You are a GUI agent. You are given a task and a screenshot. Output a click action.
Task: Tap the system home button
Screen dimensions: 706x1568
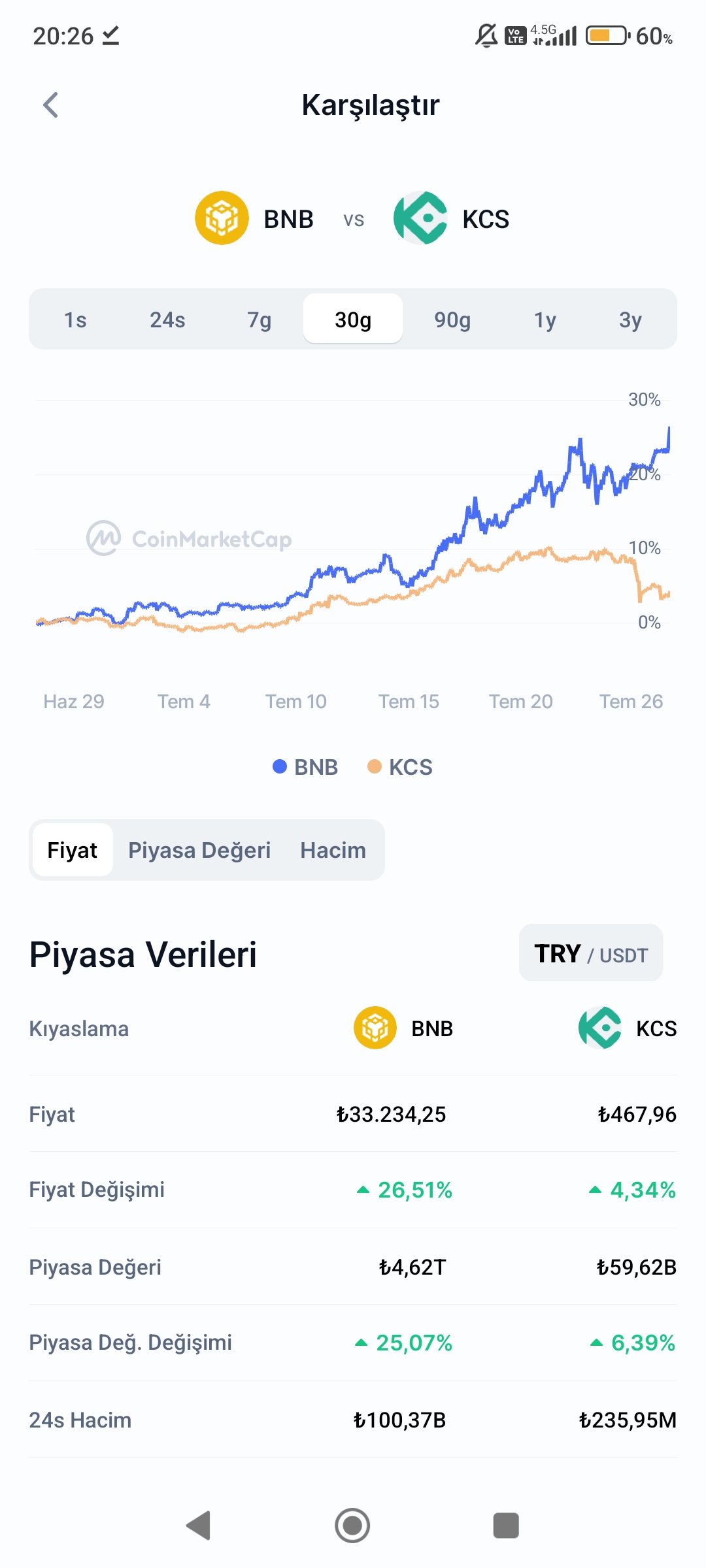point(352,1526)
